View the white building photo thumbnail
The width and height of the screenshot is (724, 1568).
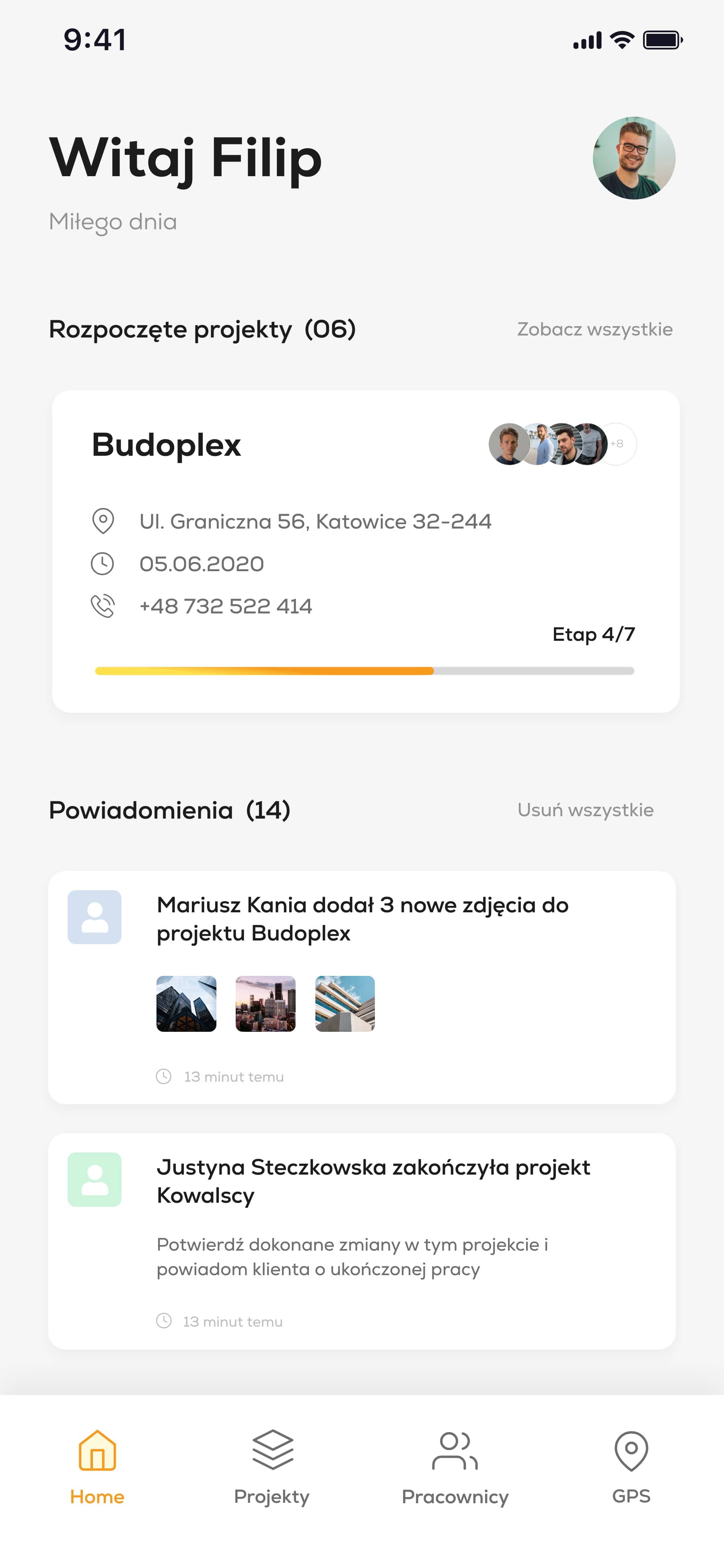click(x=345, y=1004)
